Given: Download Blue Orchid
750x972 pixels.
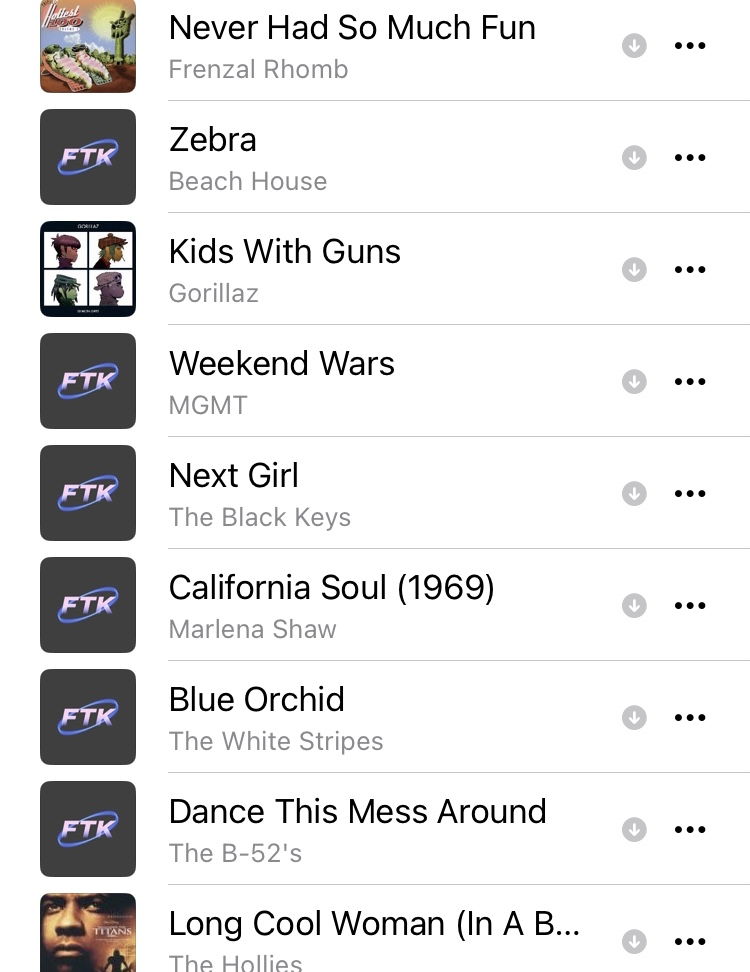Looking at the screenshot, I should pyautogui.click(x=634, y=718).
